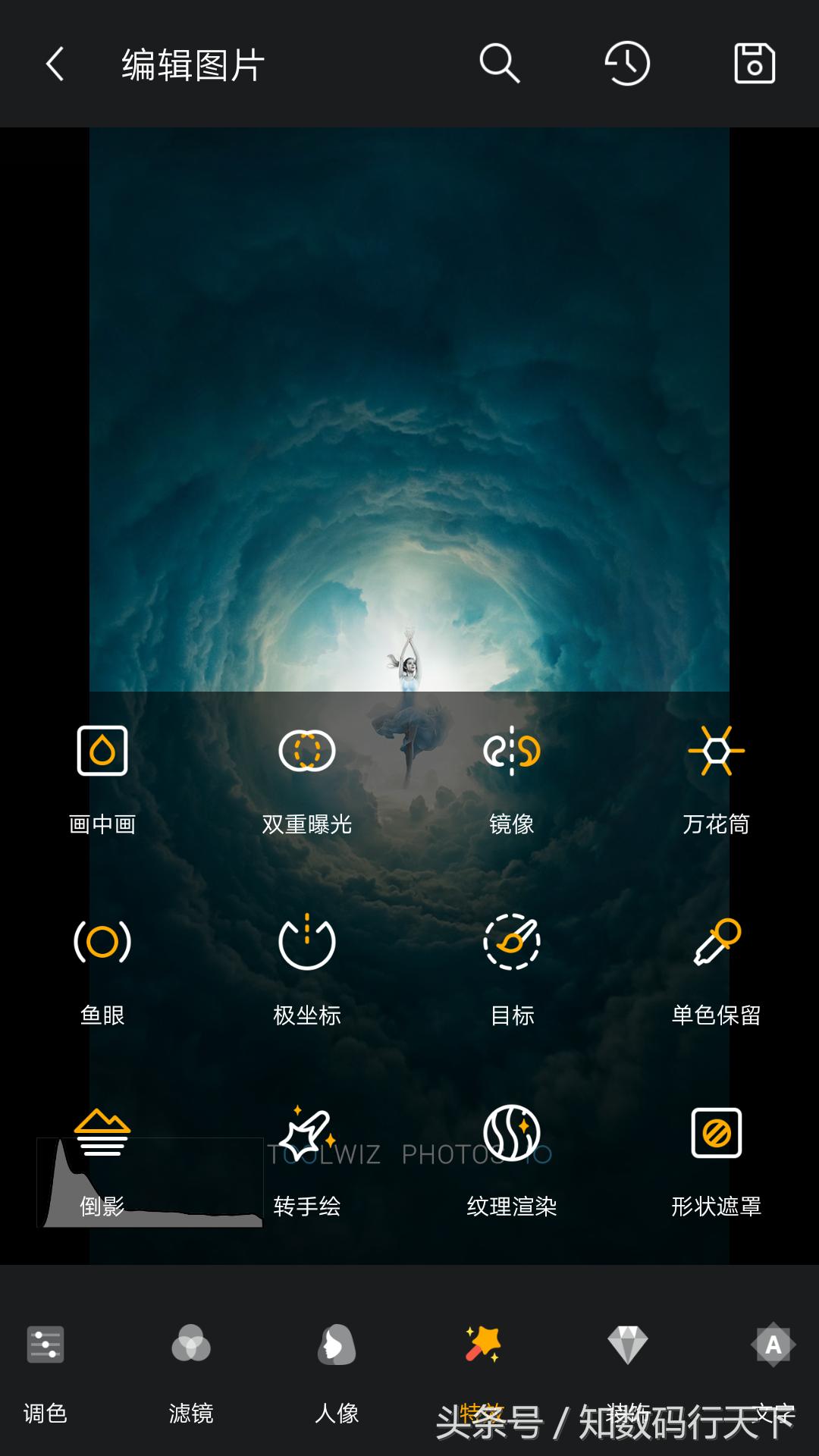Viewport: 819px width, 1456px height.
Task: Open the edit history panel
Action: point(626,64)
